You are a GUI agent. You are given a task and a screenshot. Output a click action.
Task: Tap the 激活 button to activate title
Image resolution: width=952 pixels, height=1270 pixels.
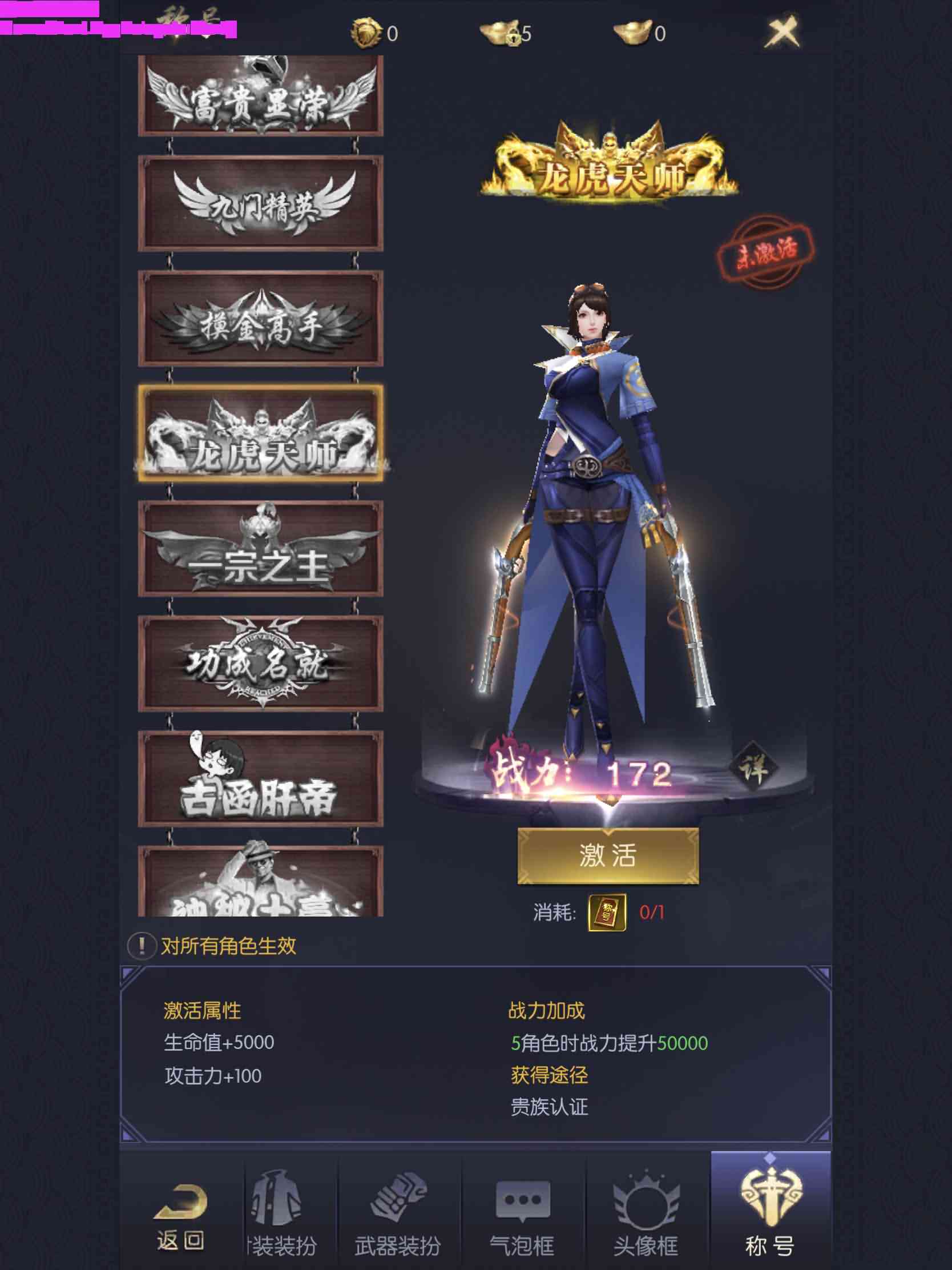click(x=608, y=855)
